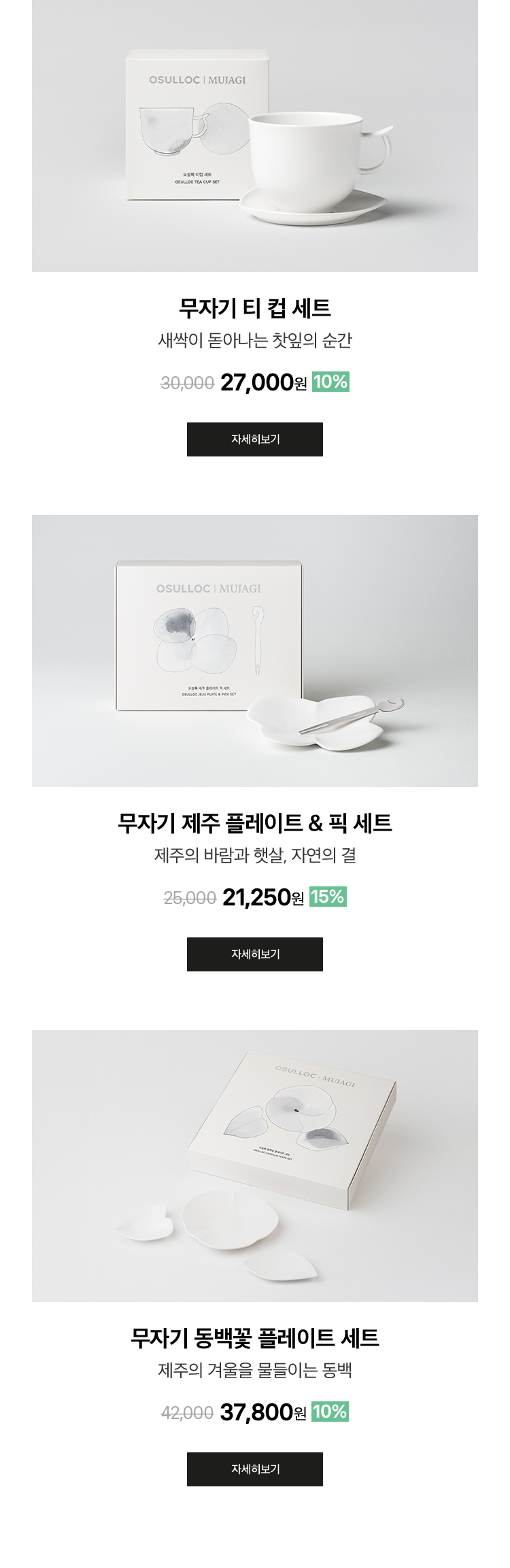Tap 자세히보기 under 무자기 제주 플레이트 & 픽 세트
The image size is (510, 1568).
(255, 954)
